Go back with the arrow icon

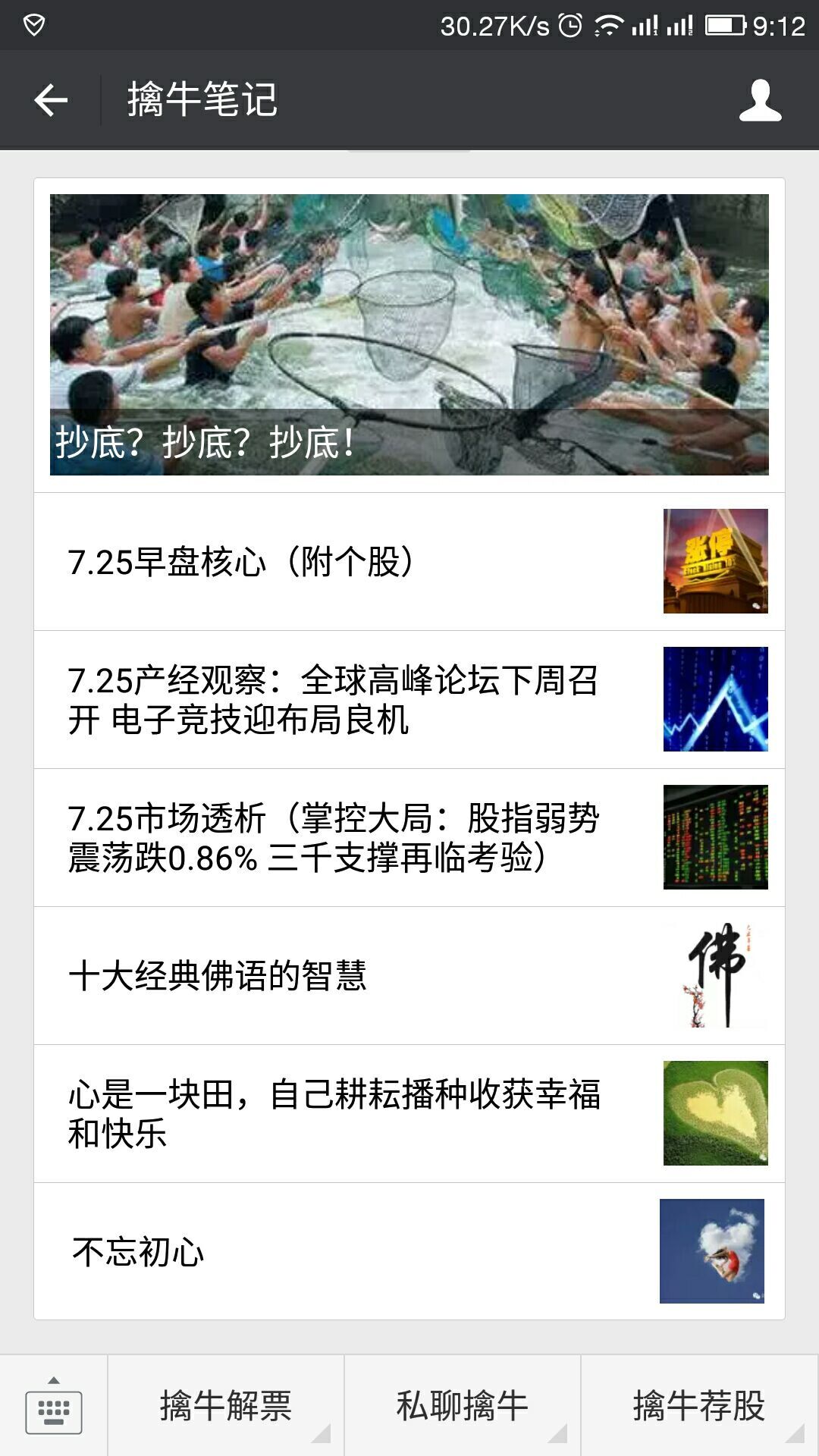tap(51, 100)
